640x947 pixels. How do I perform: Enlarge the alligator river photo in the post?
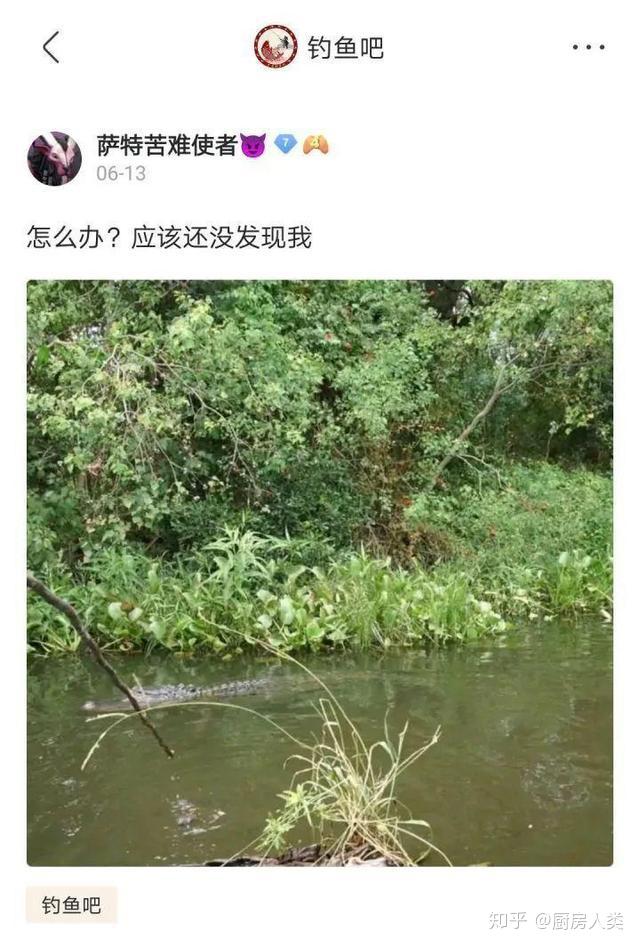pos(319,572)
